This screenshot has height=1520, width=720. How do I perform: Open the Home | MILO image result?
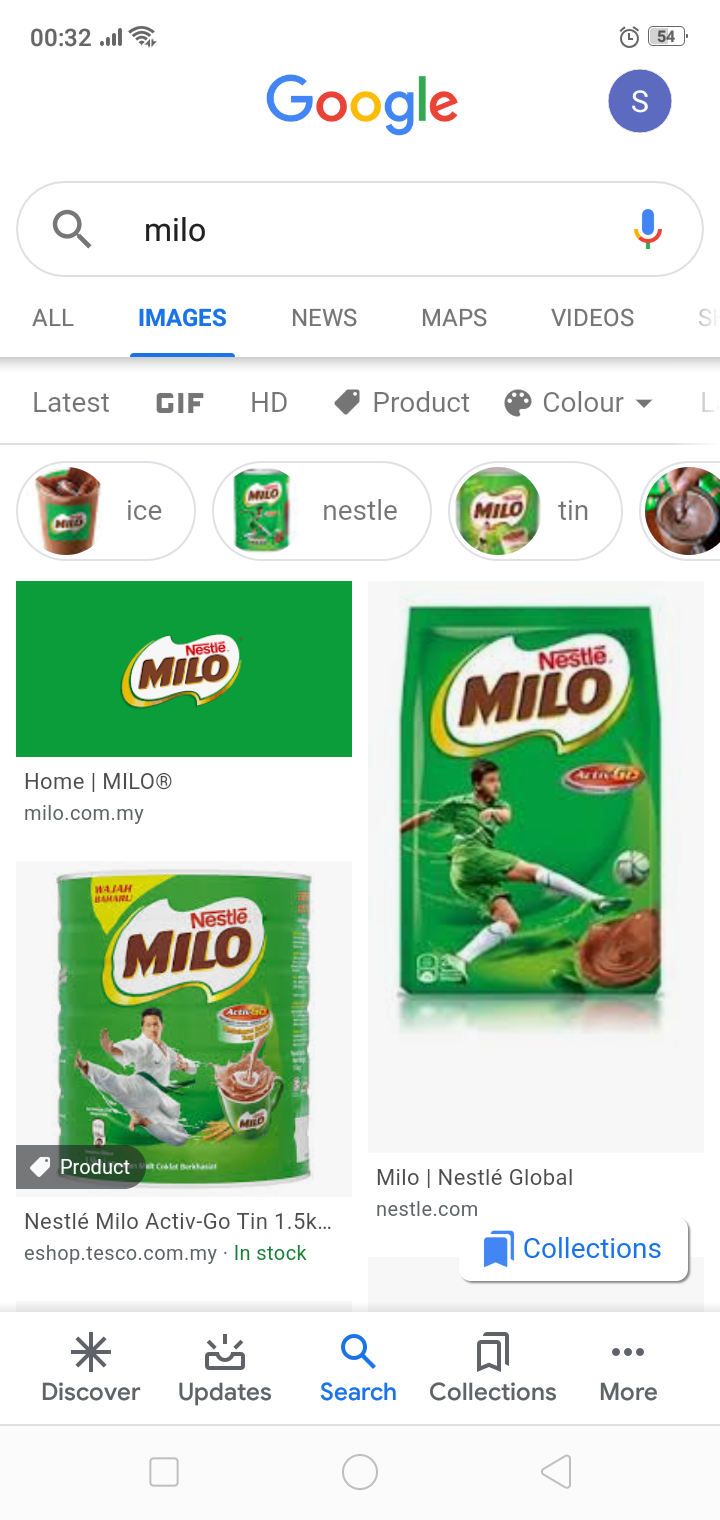tap(184, 668)
